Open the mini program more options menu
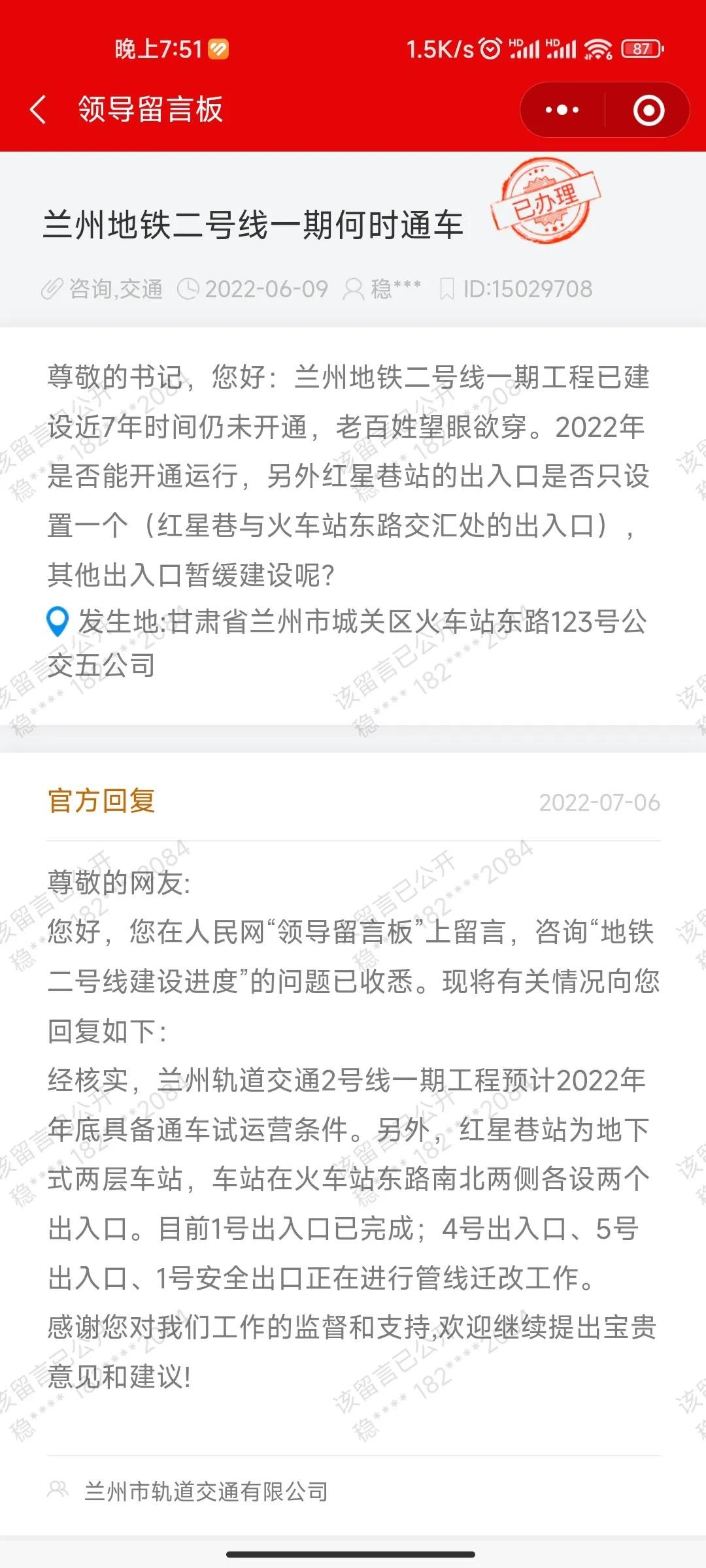The image size is (706, 1568). [x=562, y=110]
